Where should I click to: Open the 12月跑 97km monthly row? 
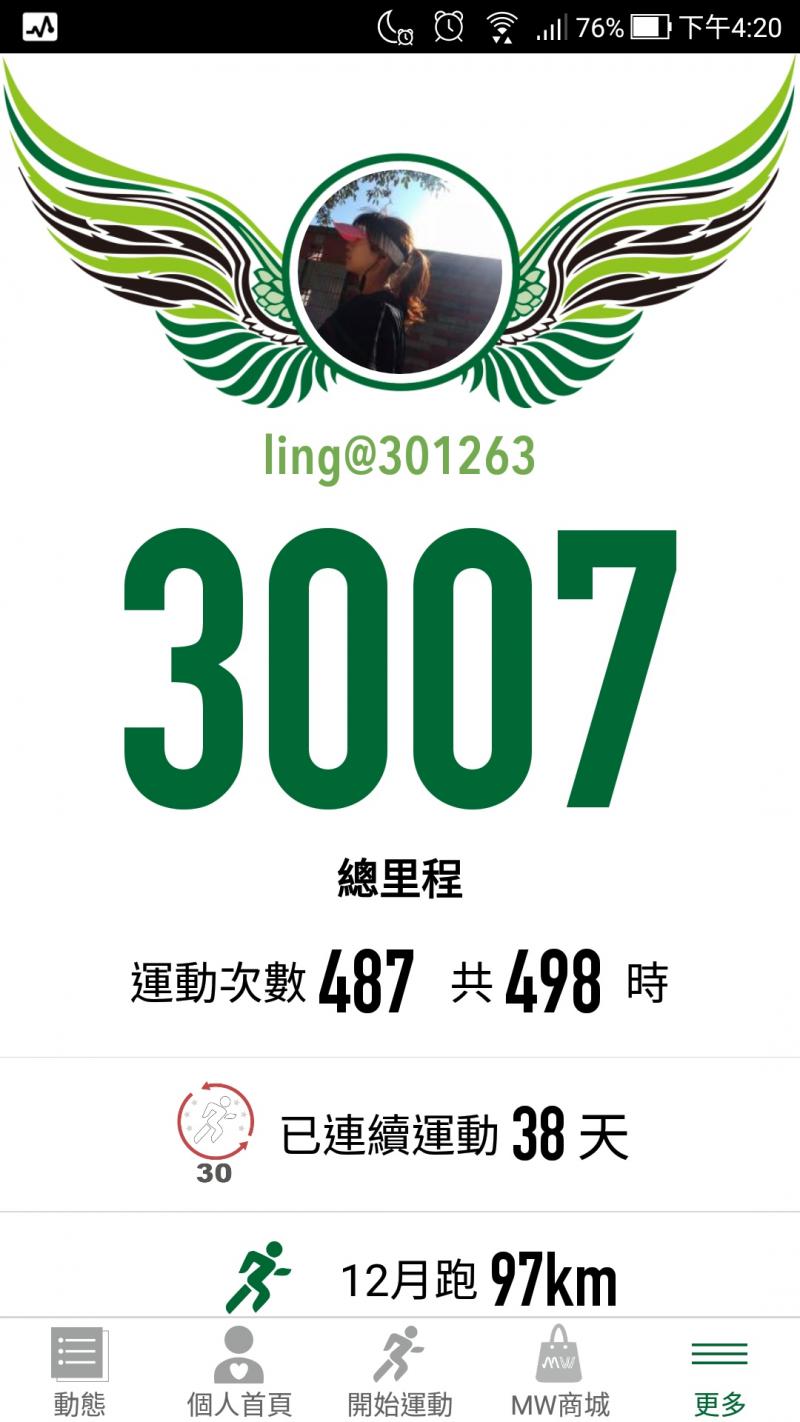400,1278
